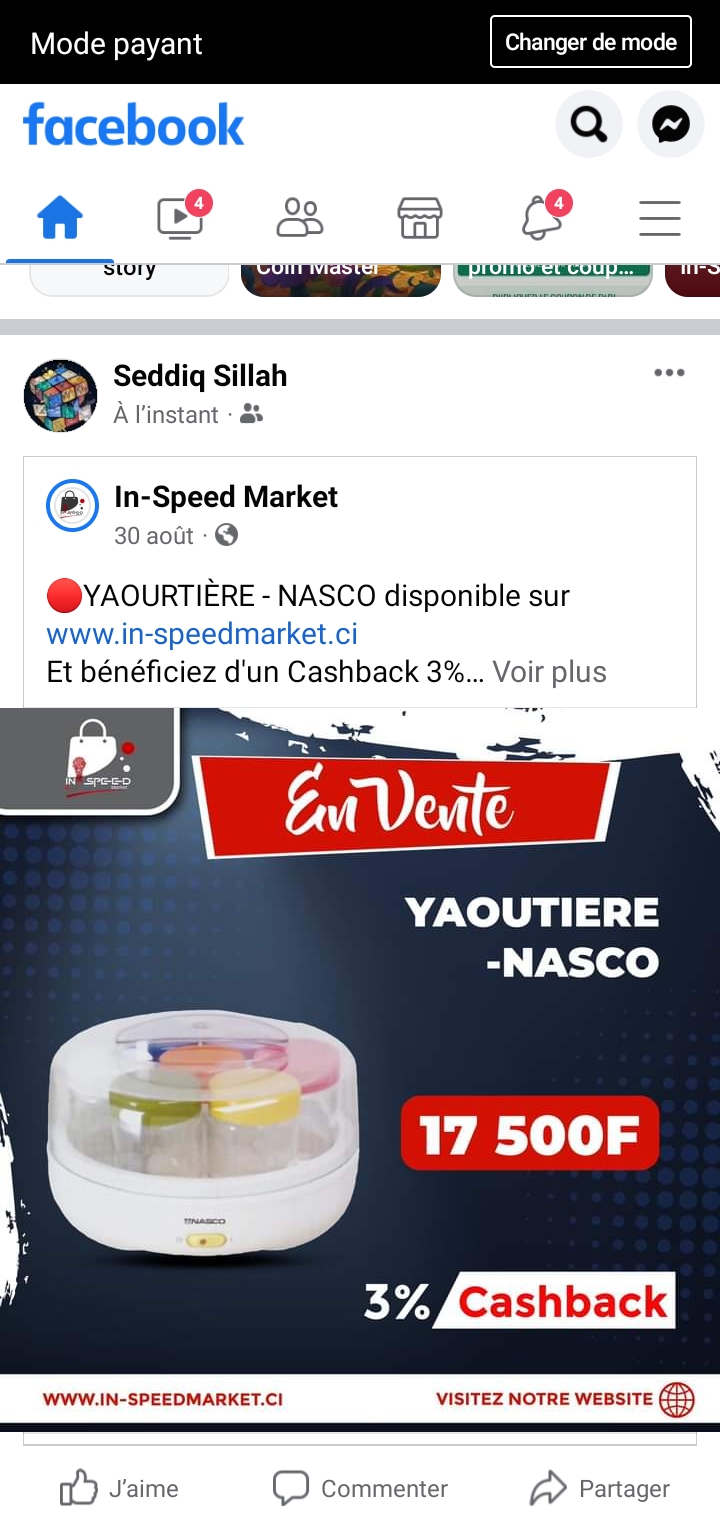
Task: Tap the Changer de mode button
Action: [x=590, y=42]
